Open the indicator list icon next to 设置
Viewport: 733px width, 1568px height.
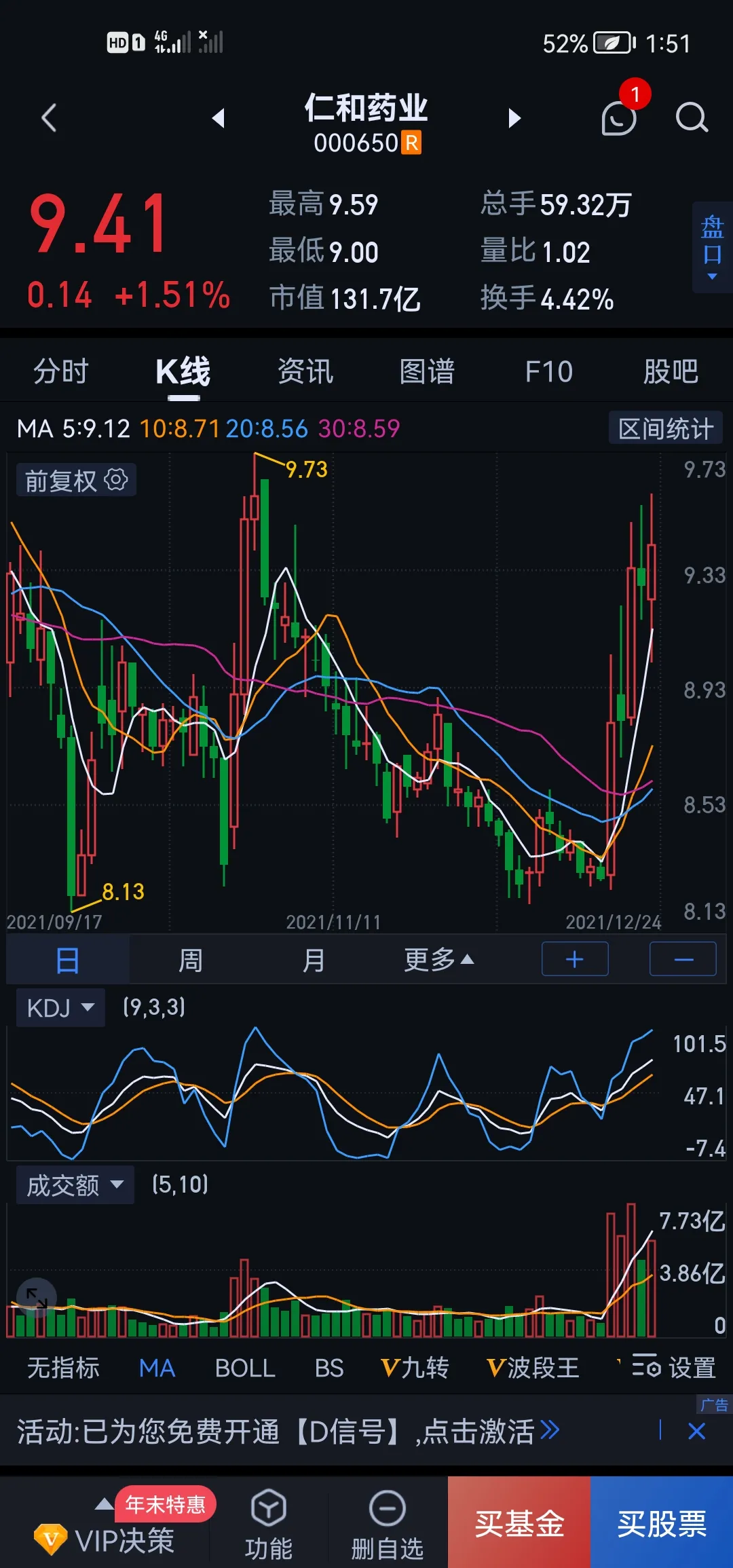click(646, 1368)
